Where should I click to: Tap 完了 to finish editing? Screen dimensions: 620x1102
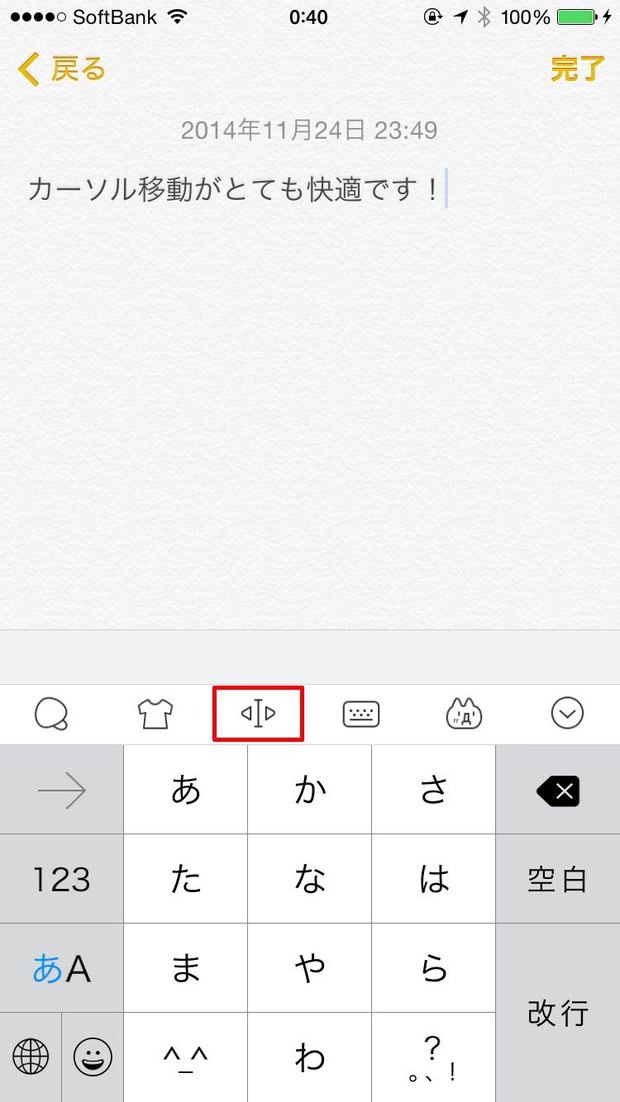(x=577, y=69)
